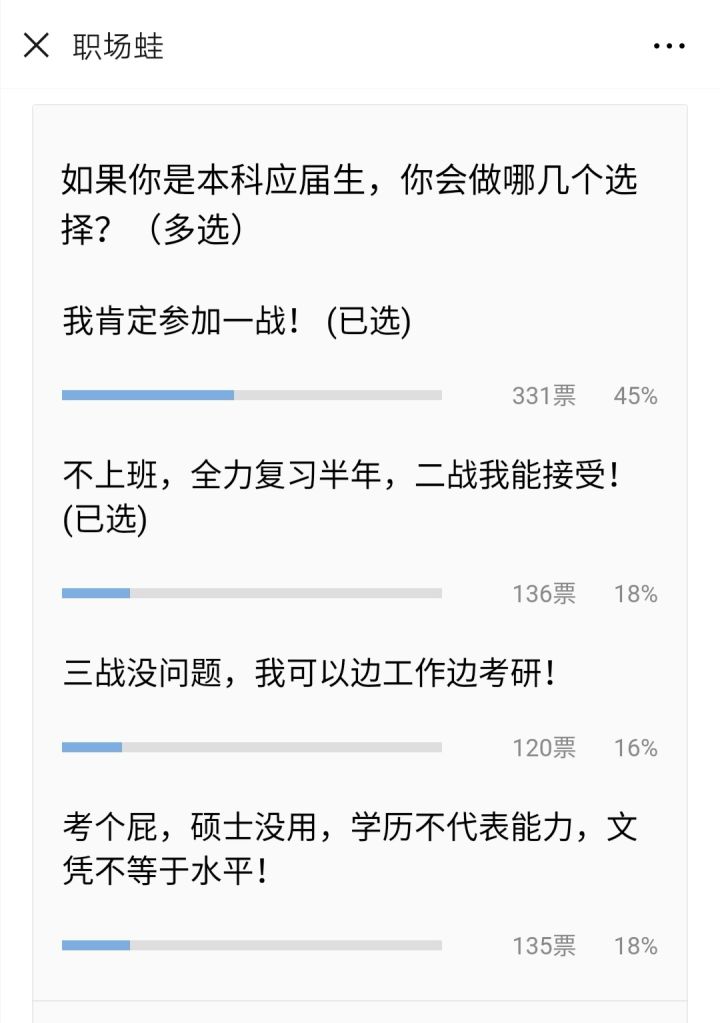Image resolution: width=720 pixels, height=1023 pixels.
Task: Tap the progress bar for the 三战 option
Action: [x=250, y=747]
